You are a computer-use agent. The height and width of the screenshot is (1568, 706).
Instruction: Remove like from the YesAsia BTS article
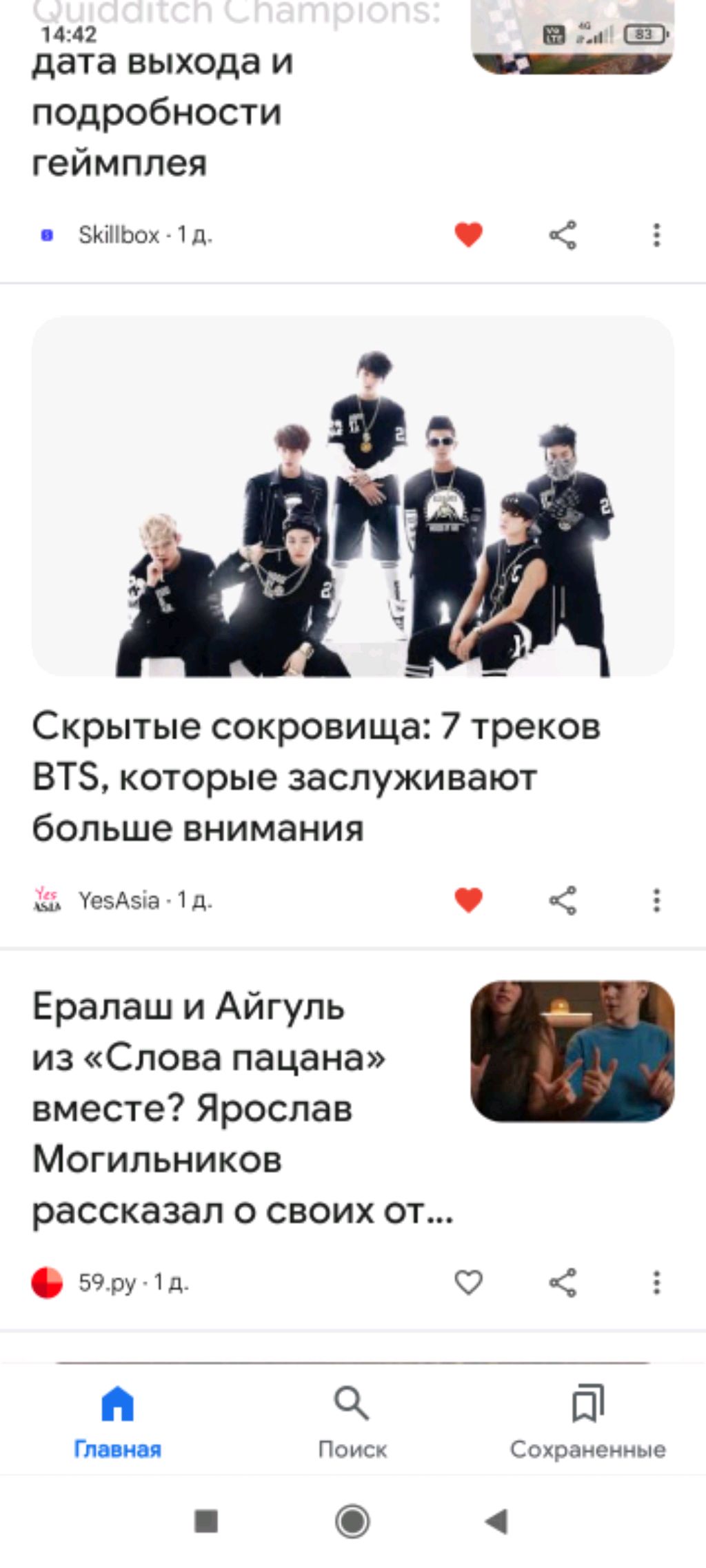(468, 900)
